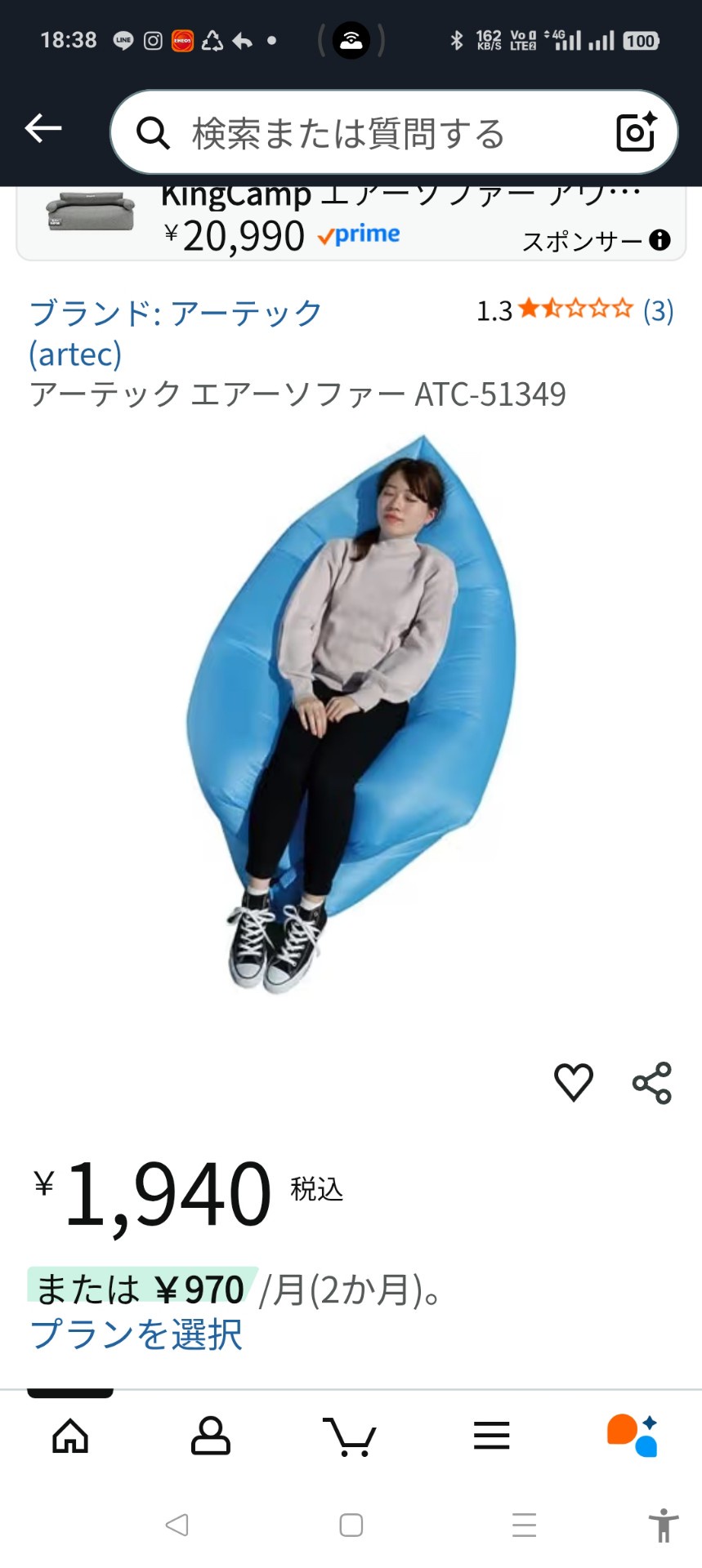Switch to the Home tab

pos(70,1436)
